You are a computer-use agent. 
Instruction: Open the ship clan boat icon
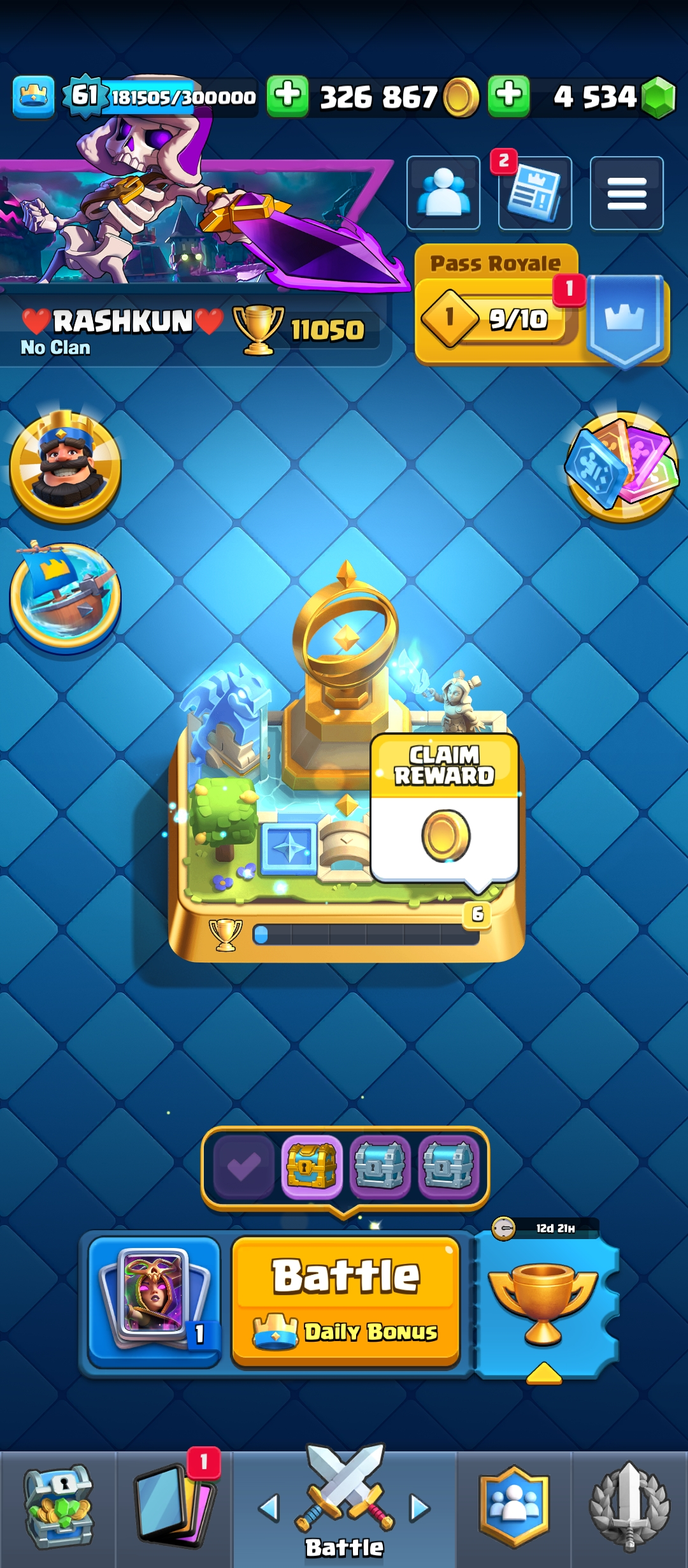[x=65, y=596]
